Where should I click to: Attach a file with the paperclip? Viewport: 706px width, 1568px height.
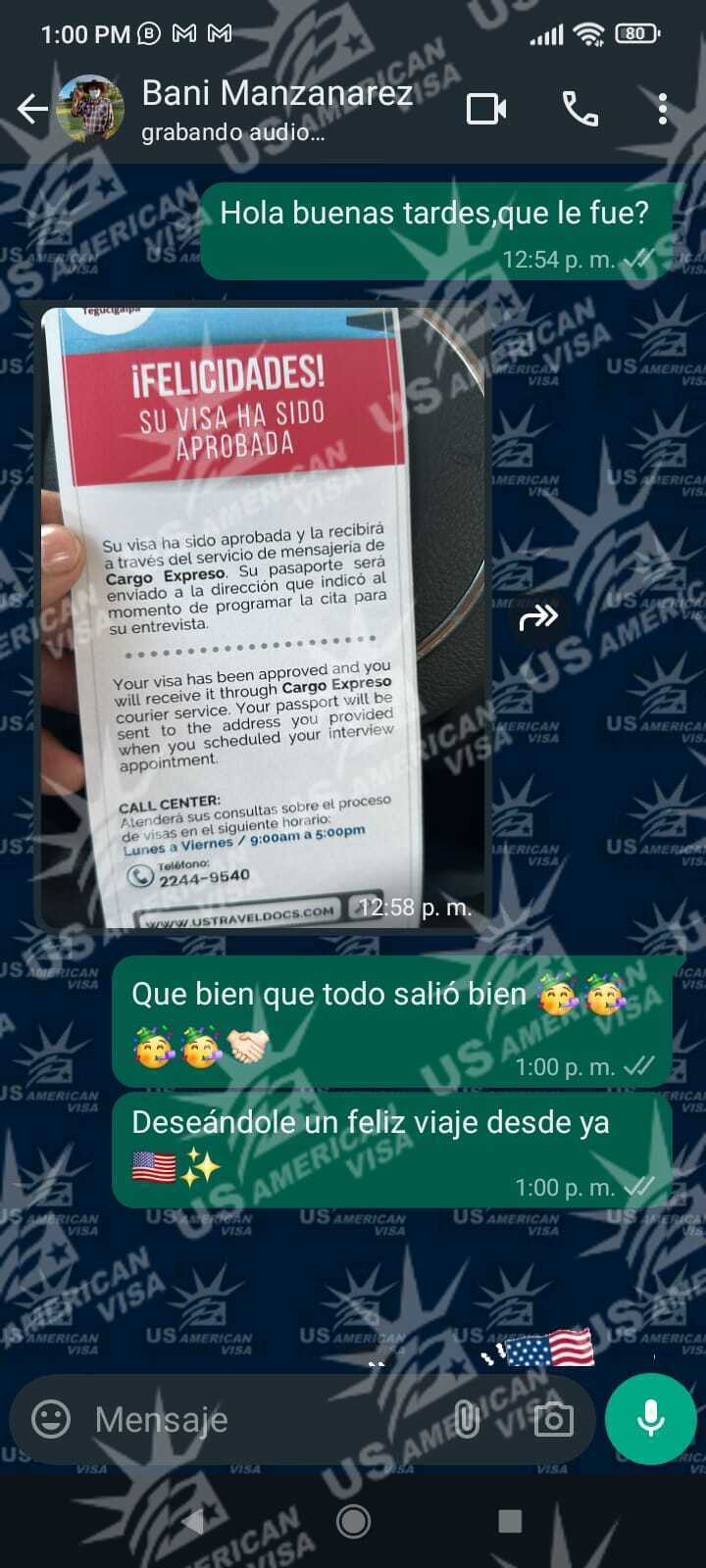click(x=467, y=1419)
